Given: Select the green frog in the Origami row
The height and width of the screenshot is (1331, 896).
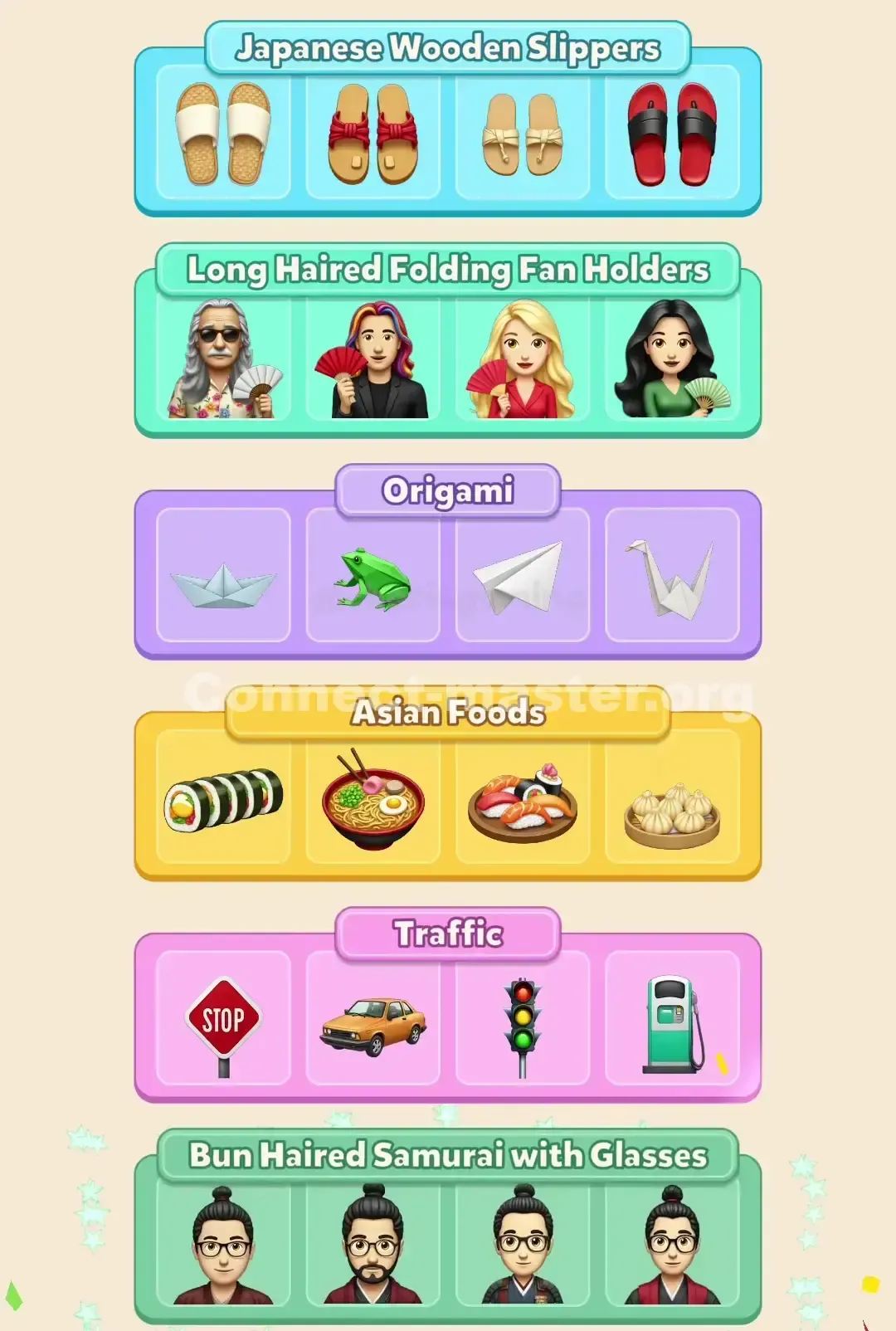Looking at the screenshot, I should click(373, 575).
